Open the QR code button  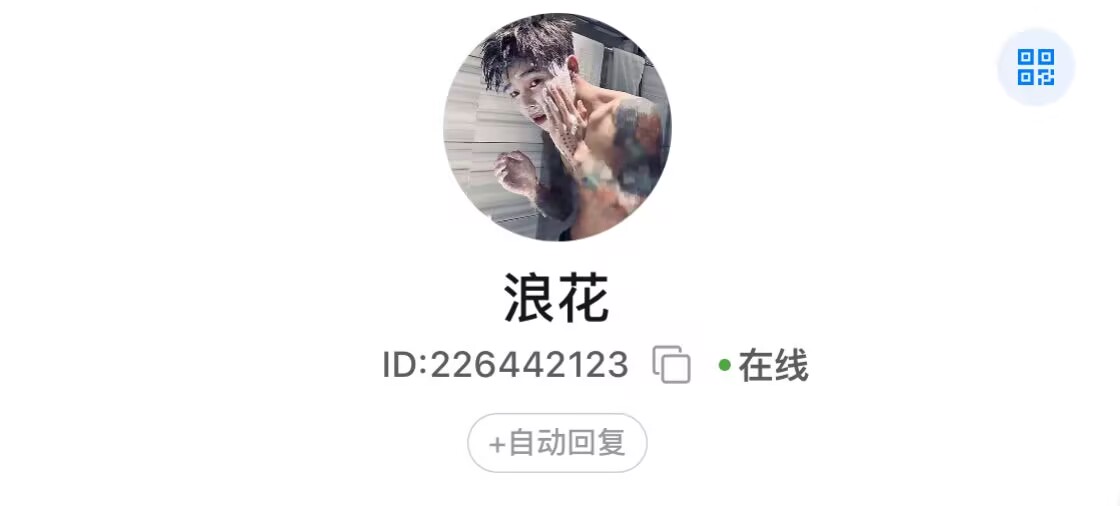point(1036,67)
